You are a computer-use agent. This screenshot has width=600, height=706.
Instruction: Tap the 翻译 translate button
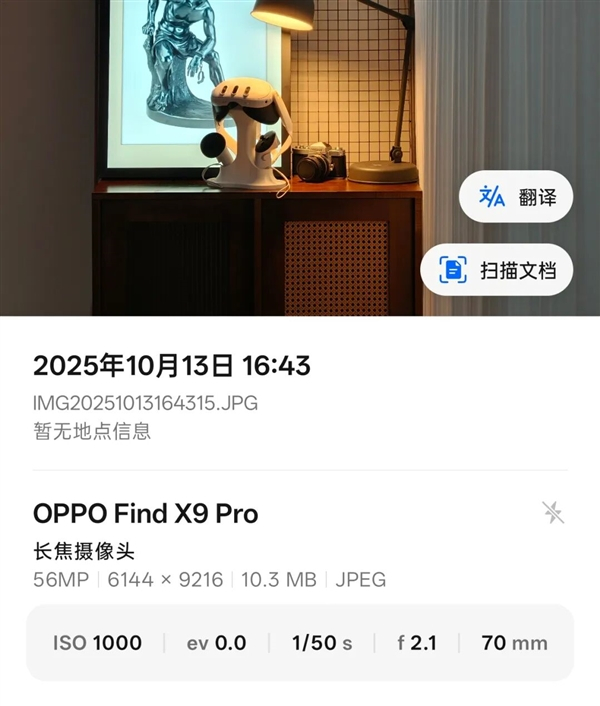(x=516, y=197)
